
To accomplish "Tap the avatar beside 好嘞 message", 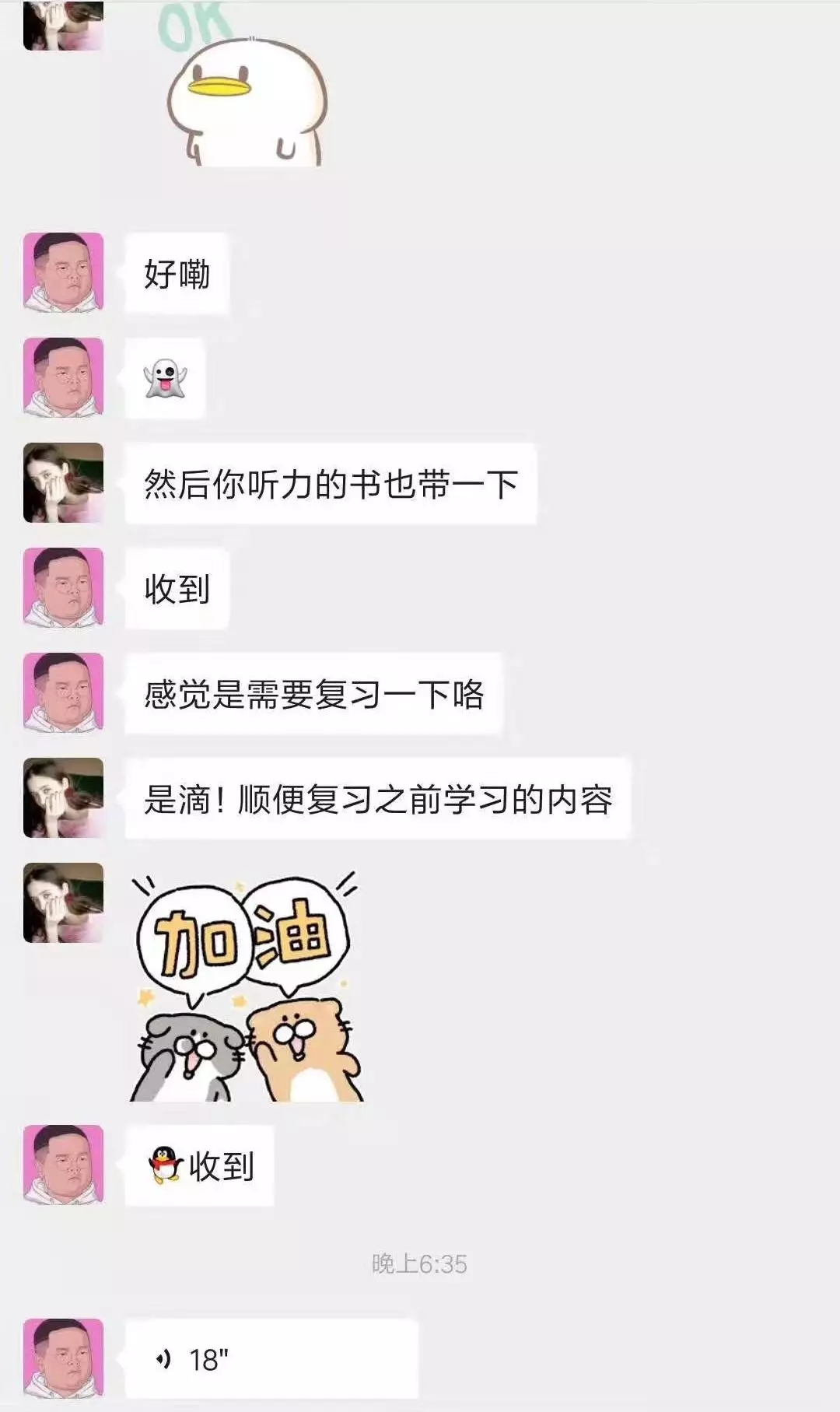I will click(x=63, y=272).
